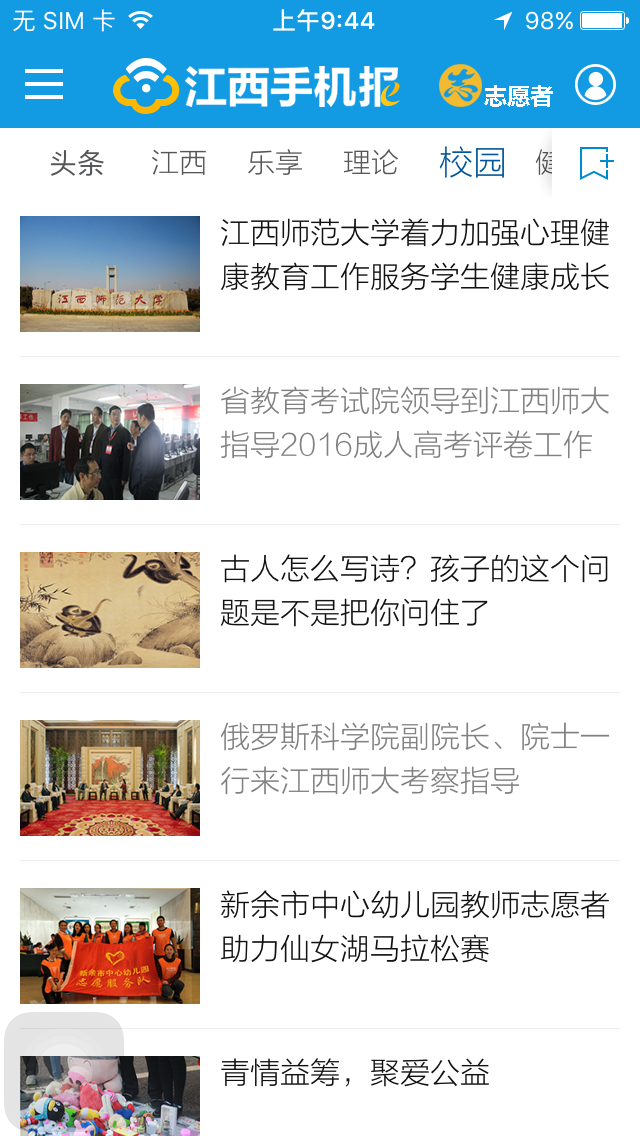Screen dimensions: 640x1136
Task: Tap the add channel bookmark icon
Action: click(x=596, y=163)
